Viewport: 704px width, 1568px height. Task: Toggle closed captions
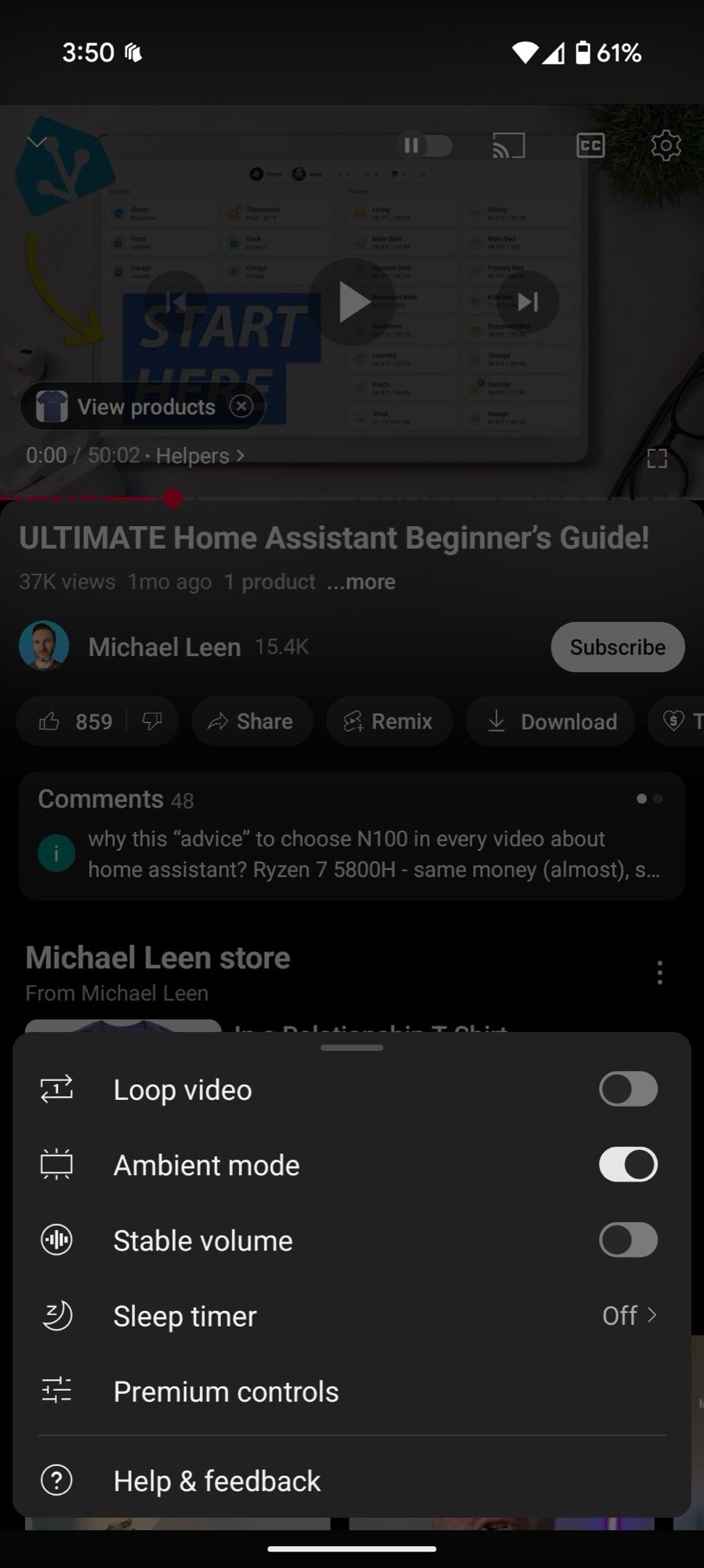tap(590, 145)
